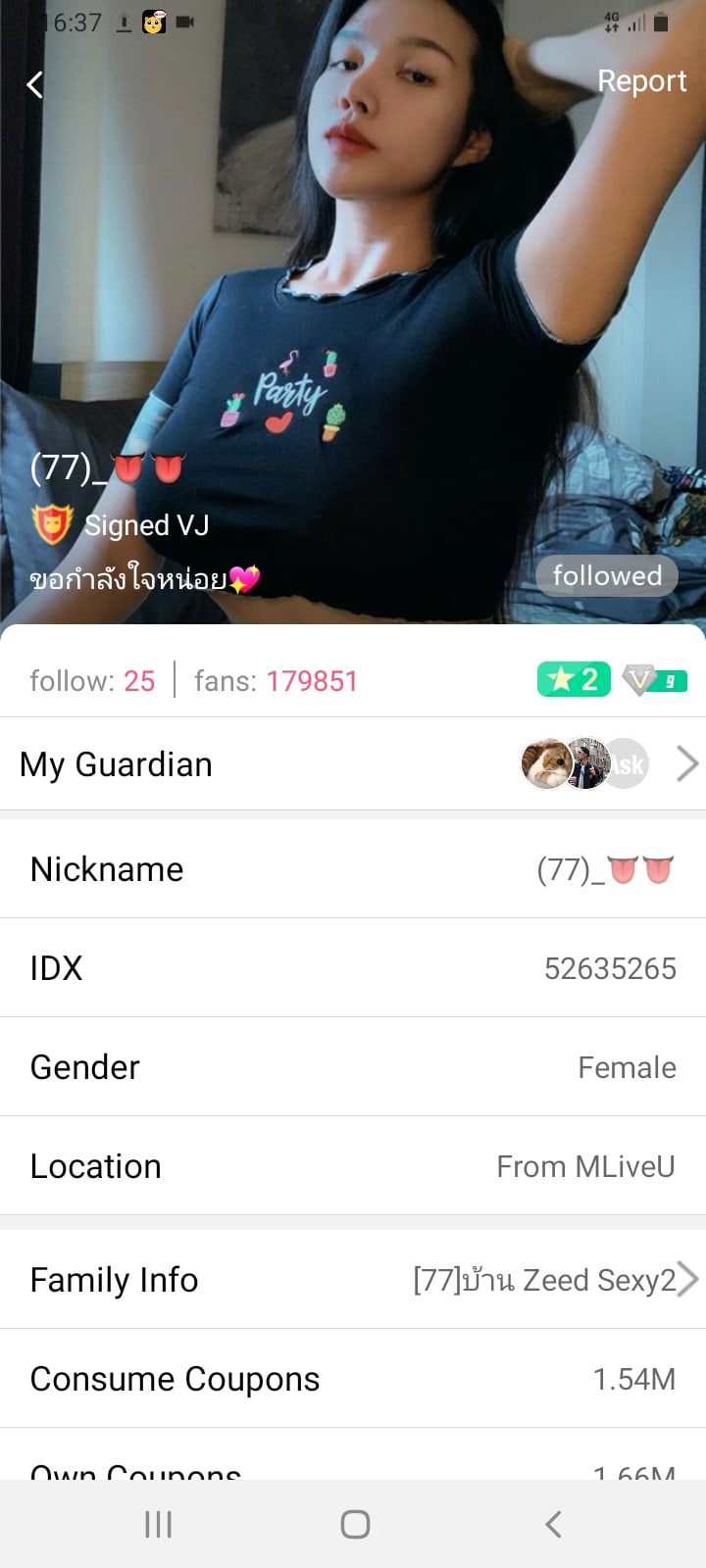Tap the followed button to unfollow
Screen dimensions: 706x1568
(x=607, y=575)
